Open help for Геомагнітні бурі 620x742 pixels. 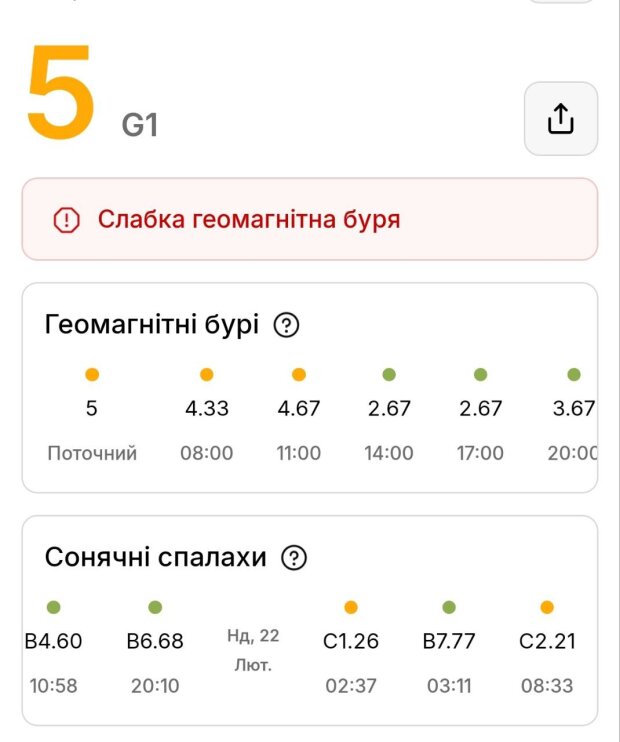(x=287, y=325)
